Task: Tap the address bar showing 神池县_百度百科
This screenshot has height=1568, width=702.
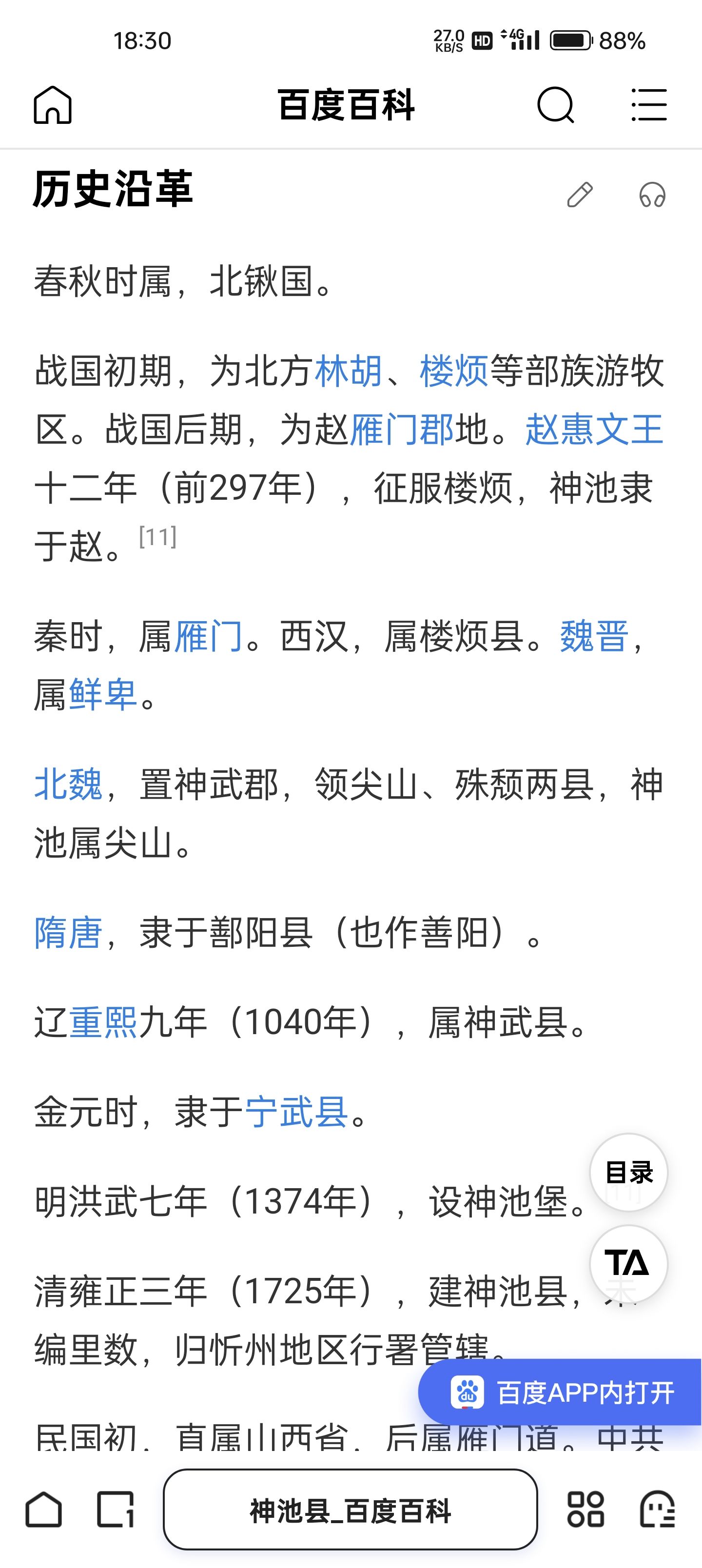Action: (350, 1510)
